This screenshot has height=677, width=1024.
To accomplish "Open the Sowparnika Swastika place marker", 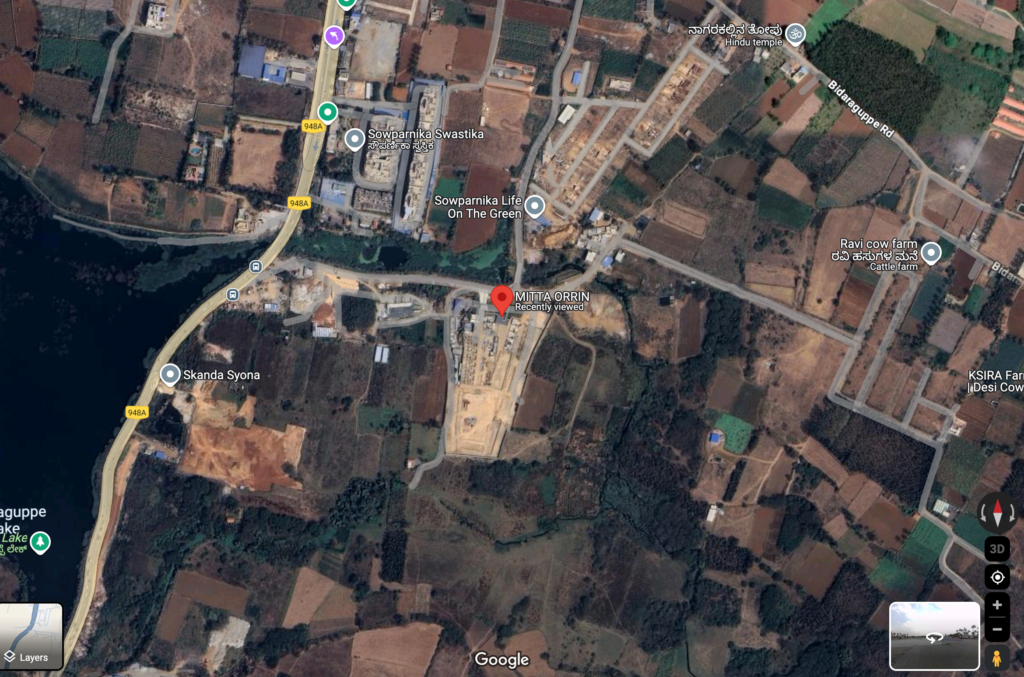I will coord(354,139).
